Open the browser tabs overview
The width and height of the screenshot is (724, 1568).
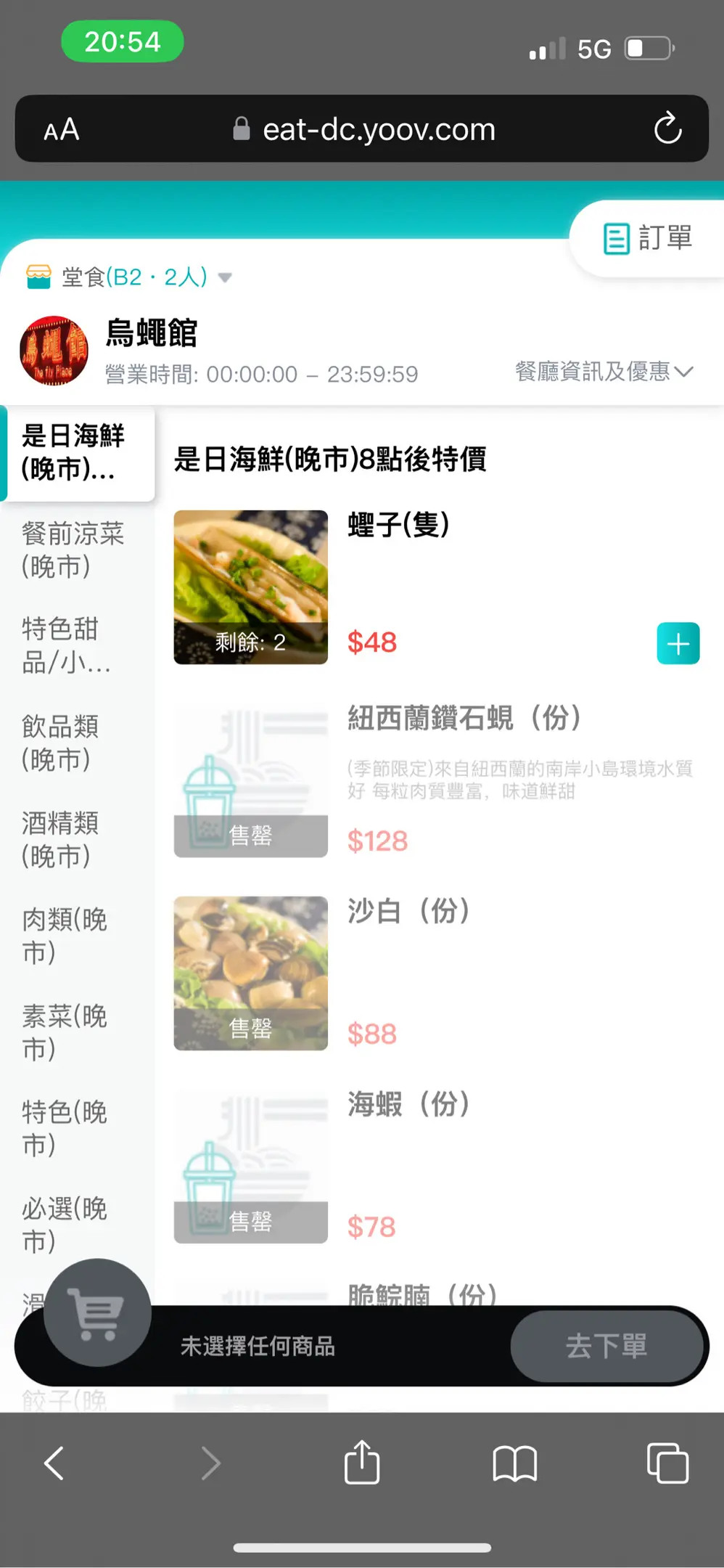coord(667,1463)
